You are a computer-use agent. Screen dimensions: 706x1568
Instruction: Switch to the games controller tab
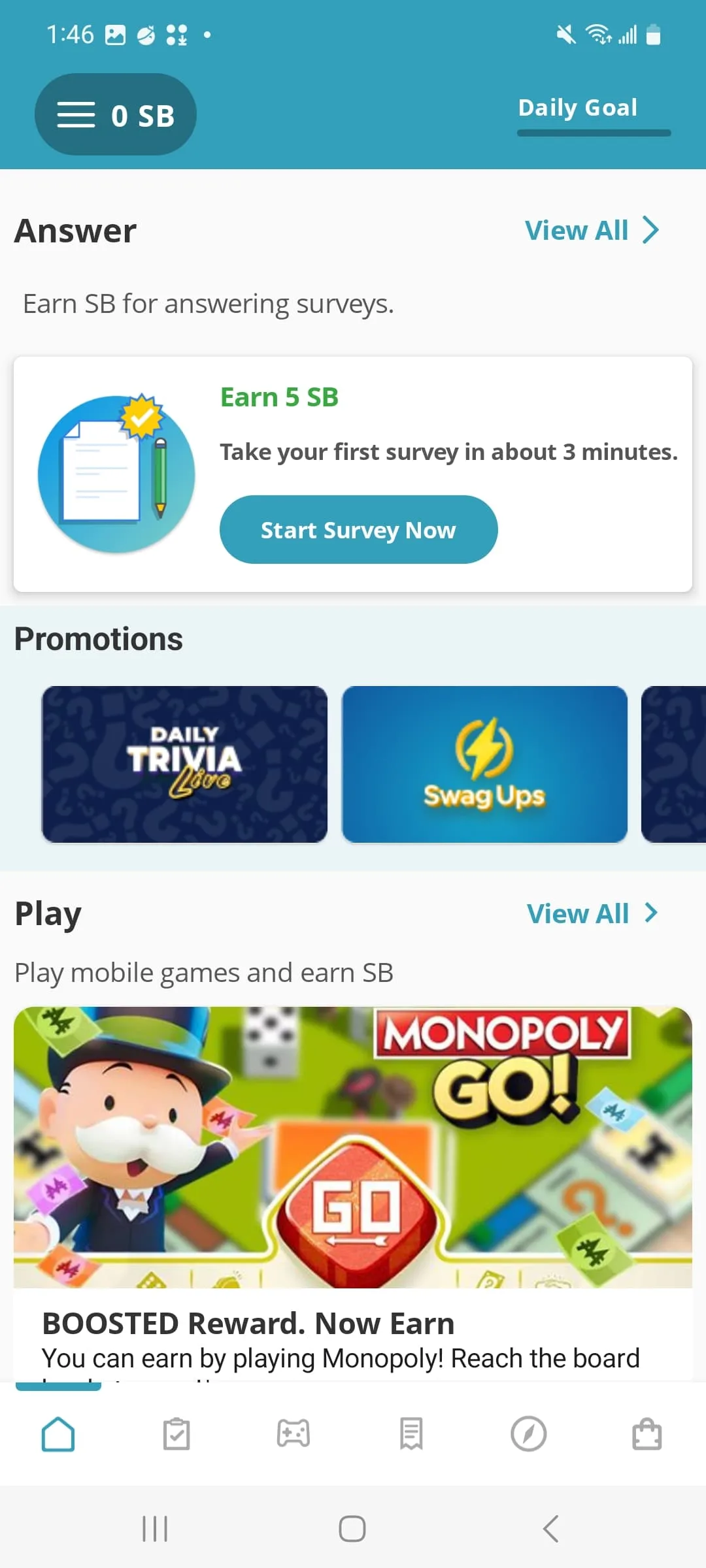(x=294, y=1434)
